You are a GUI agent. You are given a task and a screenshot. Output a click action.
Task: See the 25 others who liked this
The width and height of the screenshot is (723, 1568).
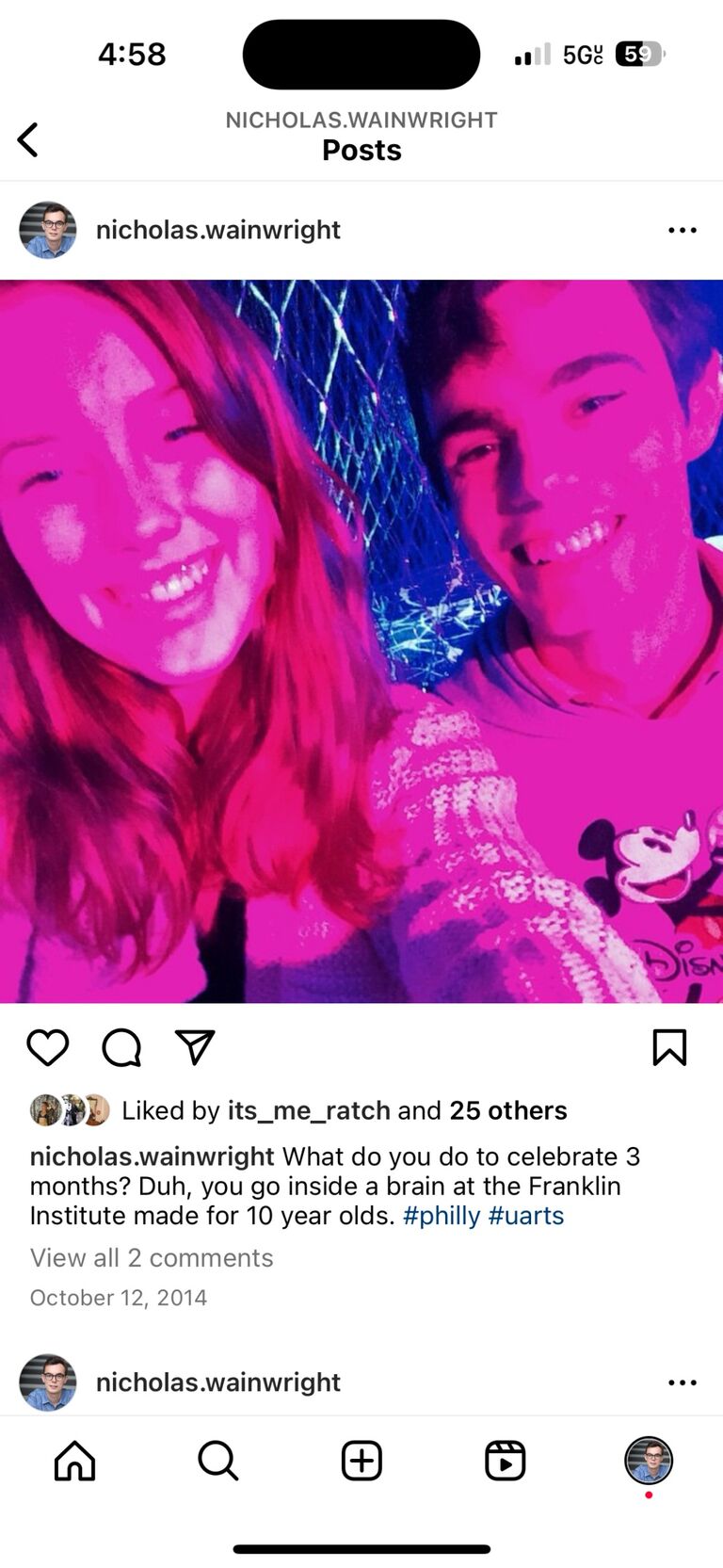point(507,1110)
